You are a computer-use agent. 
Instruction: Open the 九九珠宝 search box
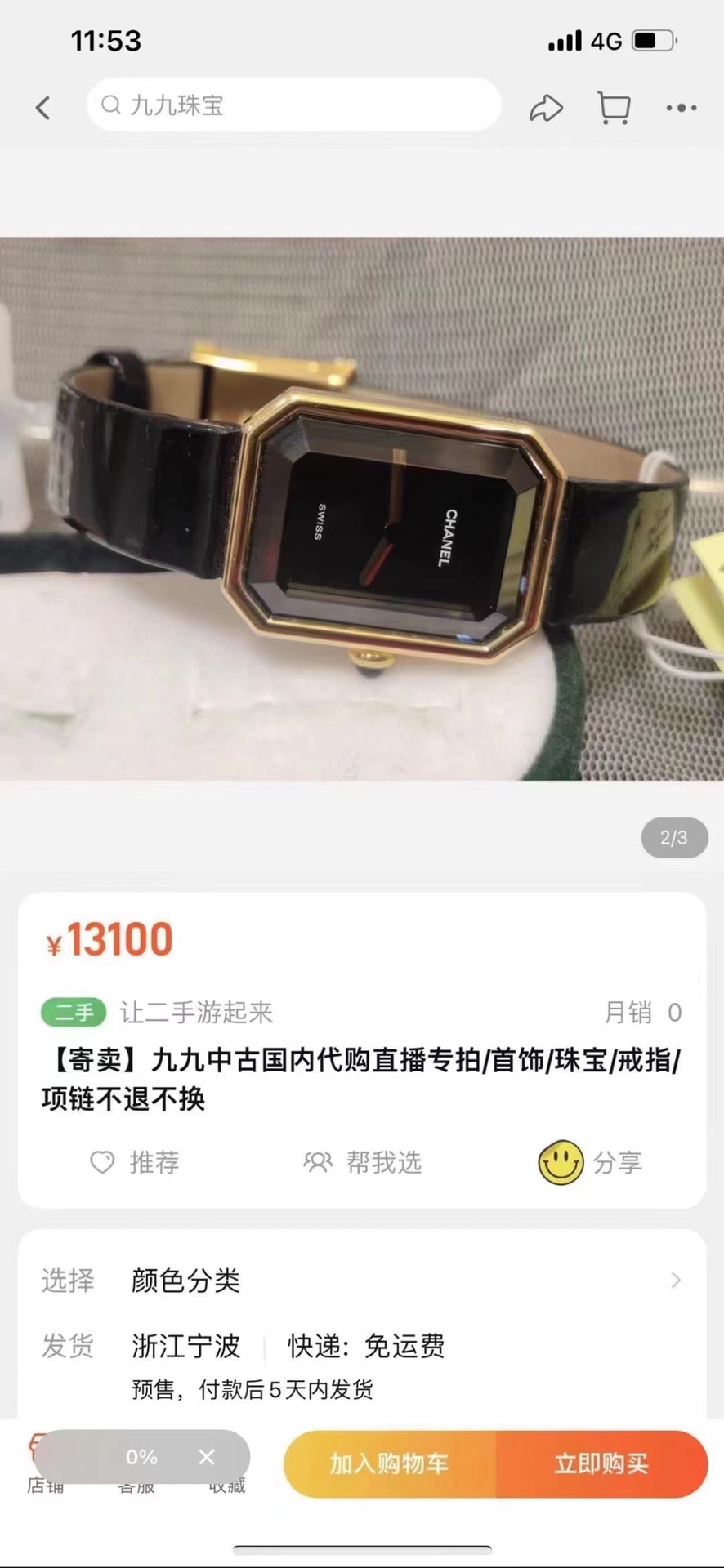pos(294,105)
